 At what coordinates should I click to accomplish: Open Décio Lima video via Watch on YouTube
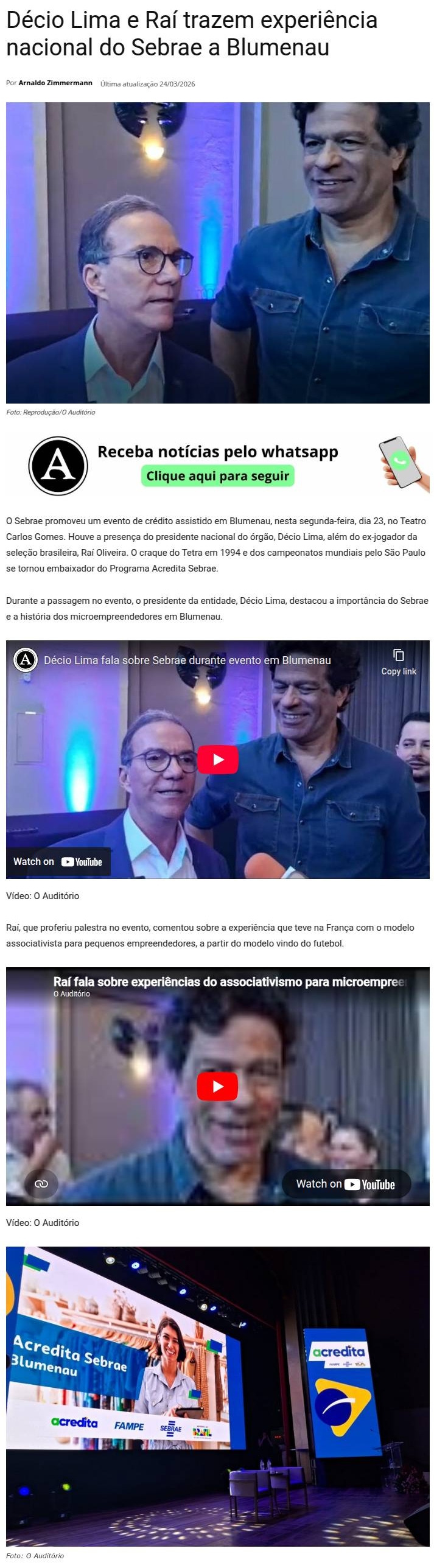pos(58,862)
